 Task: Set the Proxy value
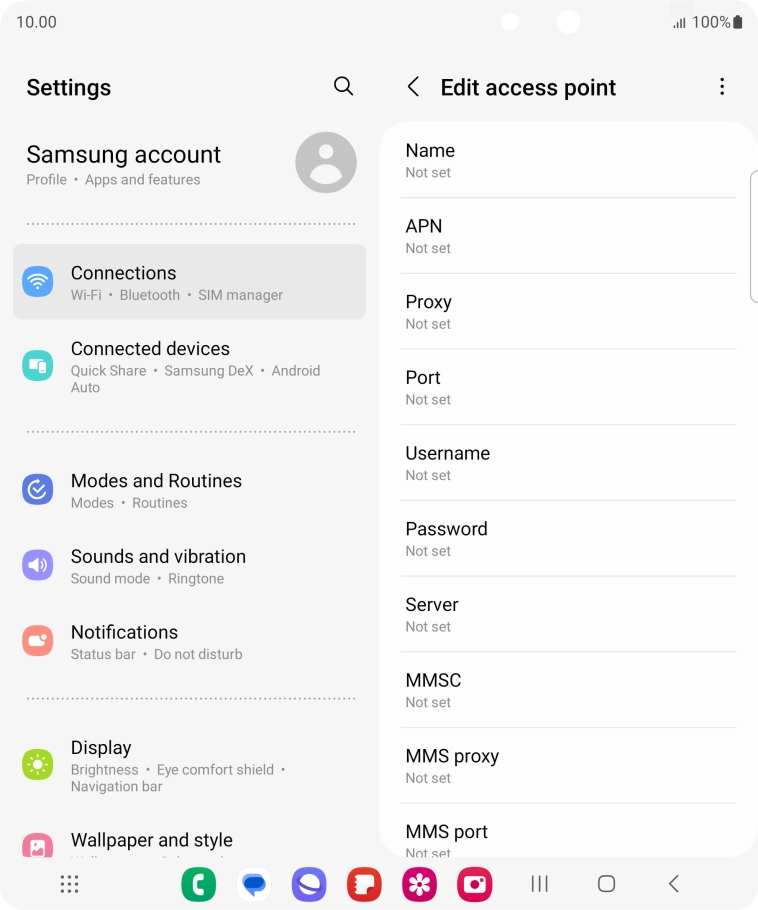coord(568,312)
